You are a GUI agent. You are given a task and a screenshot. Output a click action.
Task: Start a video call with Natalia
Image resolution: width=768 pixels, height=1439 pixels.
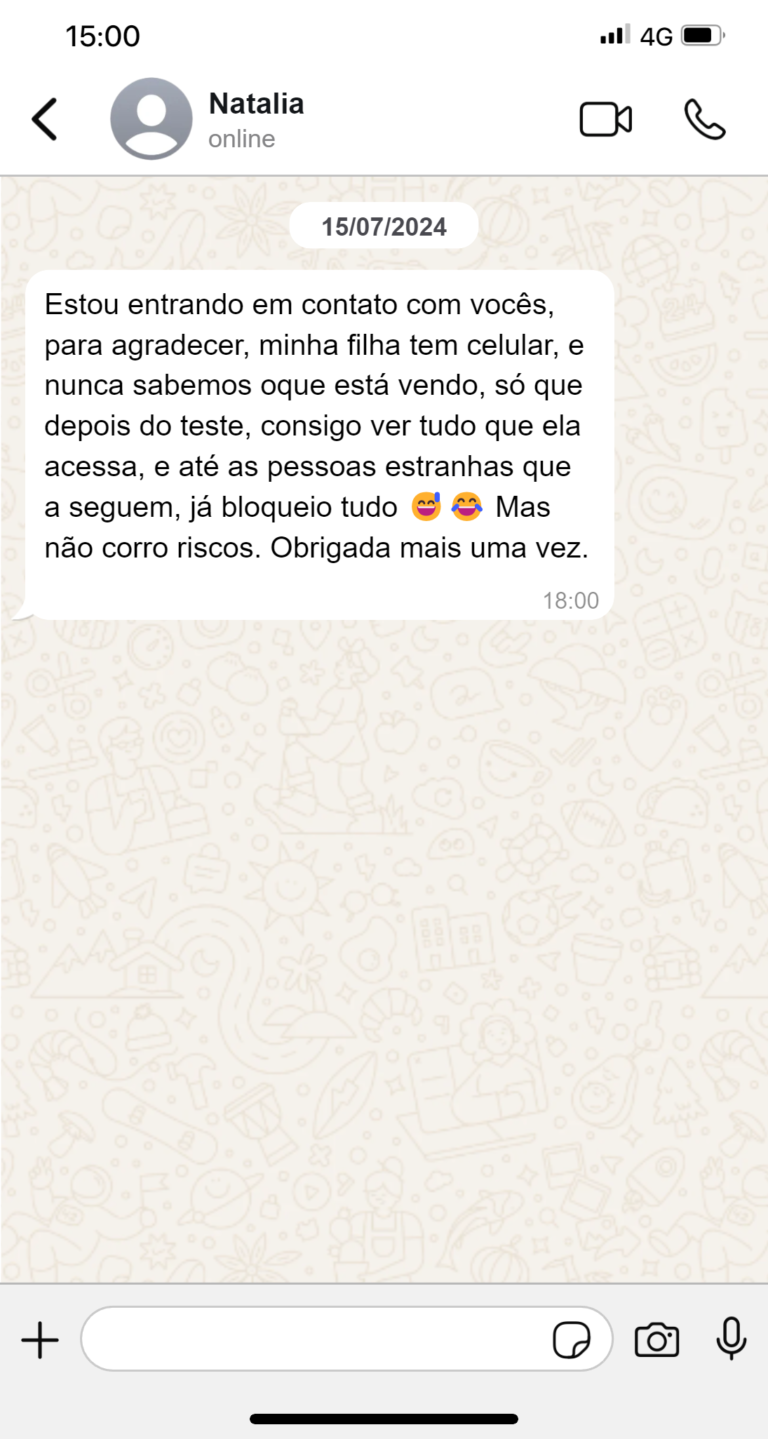[x=605, y=120]
